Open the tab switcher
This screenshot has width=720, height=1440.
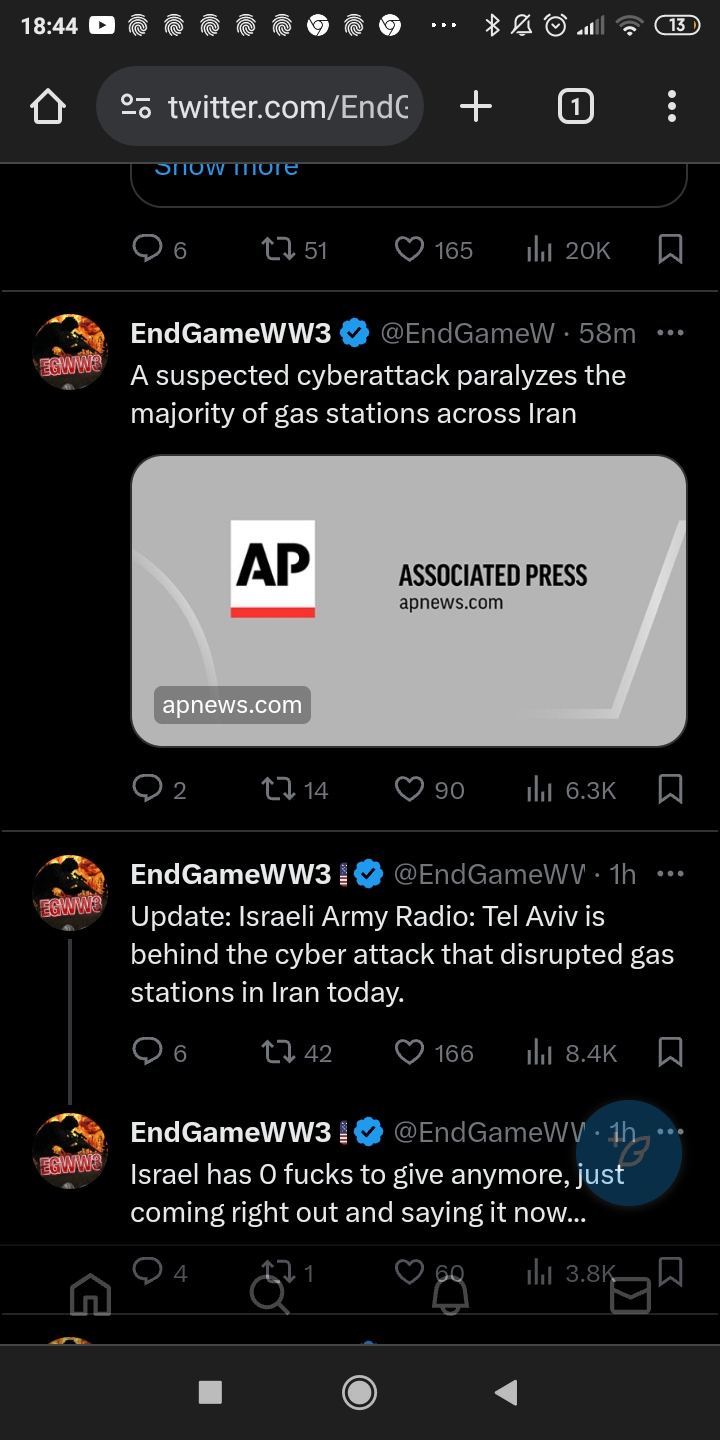pyautogui.click(x=575, y=106)
